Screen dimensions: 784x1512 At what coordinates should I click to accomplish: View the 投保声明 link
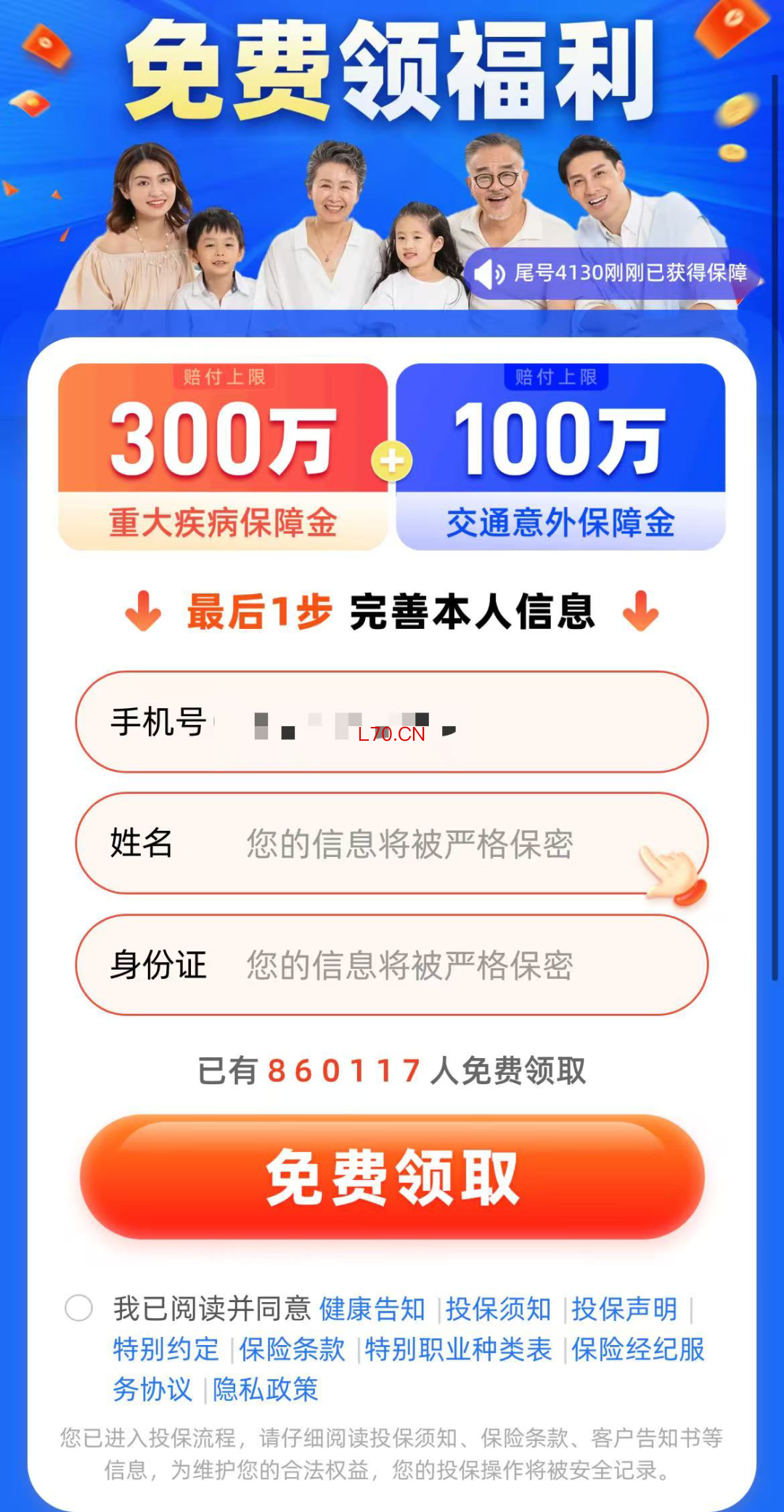624,1309
